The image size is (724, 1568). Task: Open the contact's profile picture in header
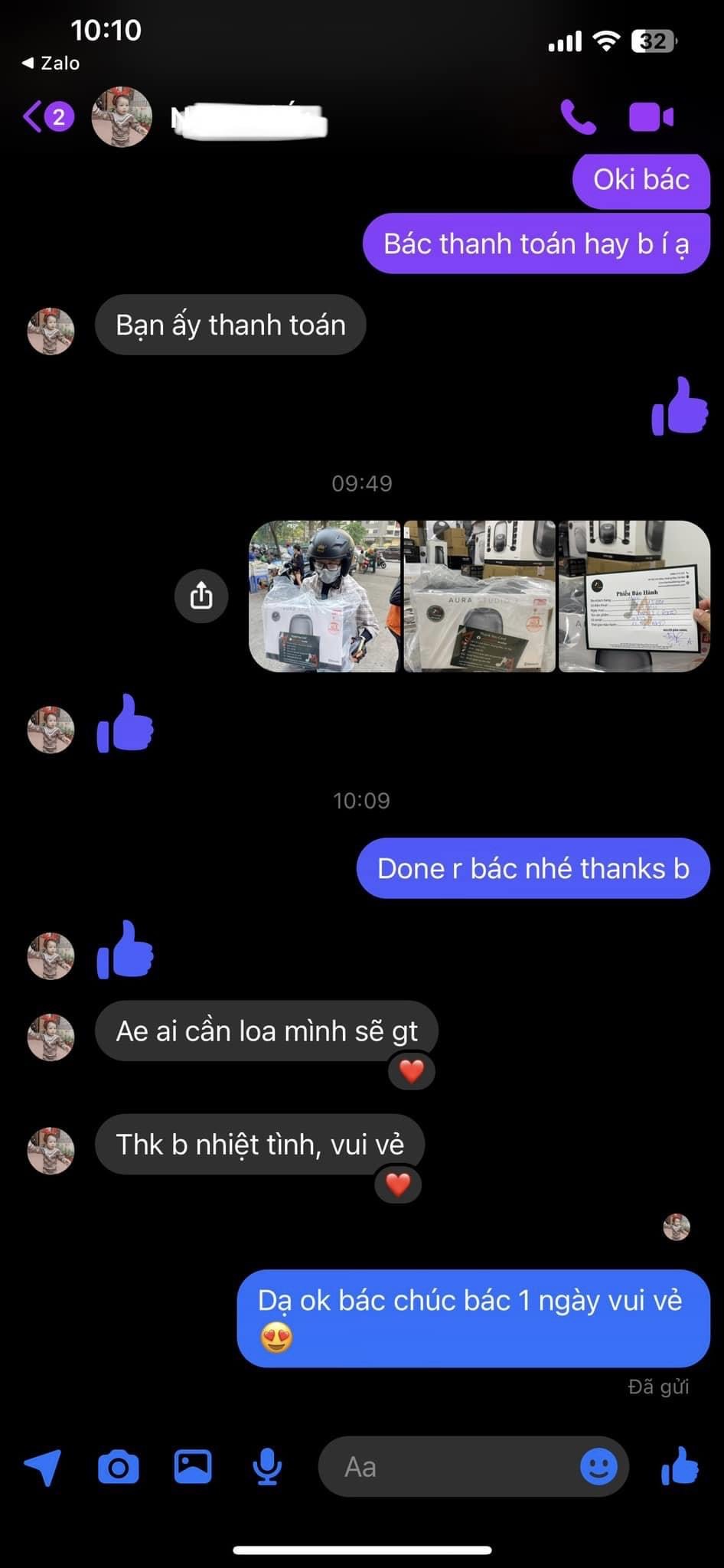pyautogui.click(x=122, y=116)
